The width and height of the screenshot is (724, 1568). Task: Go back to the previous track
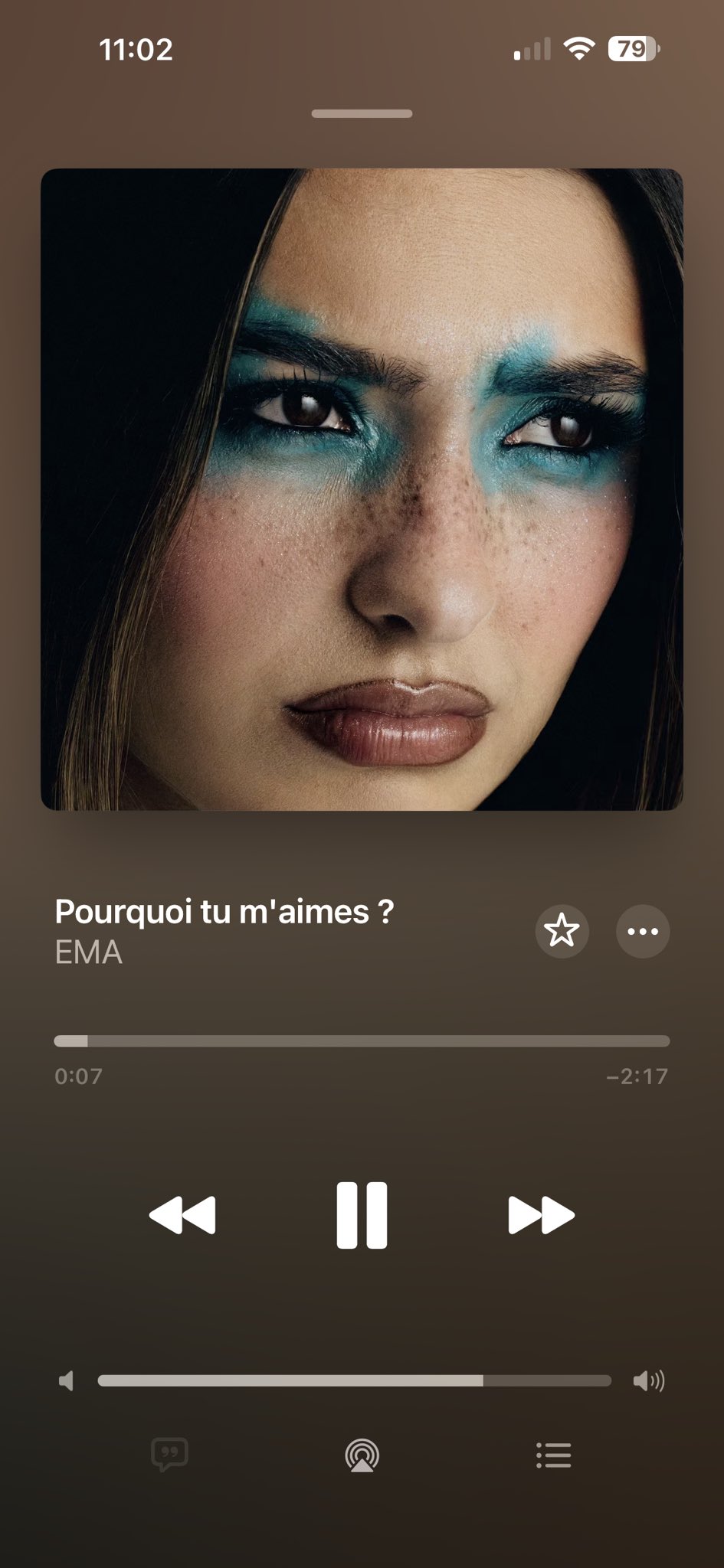[x=182, y=1215]
